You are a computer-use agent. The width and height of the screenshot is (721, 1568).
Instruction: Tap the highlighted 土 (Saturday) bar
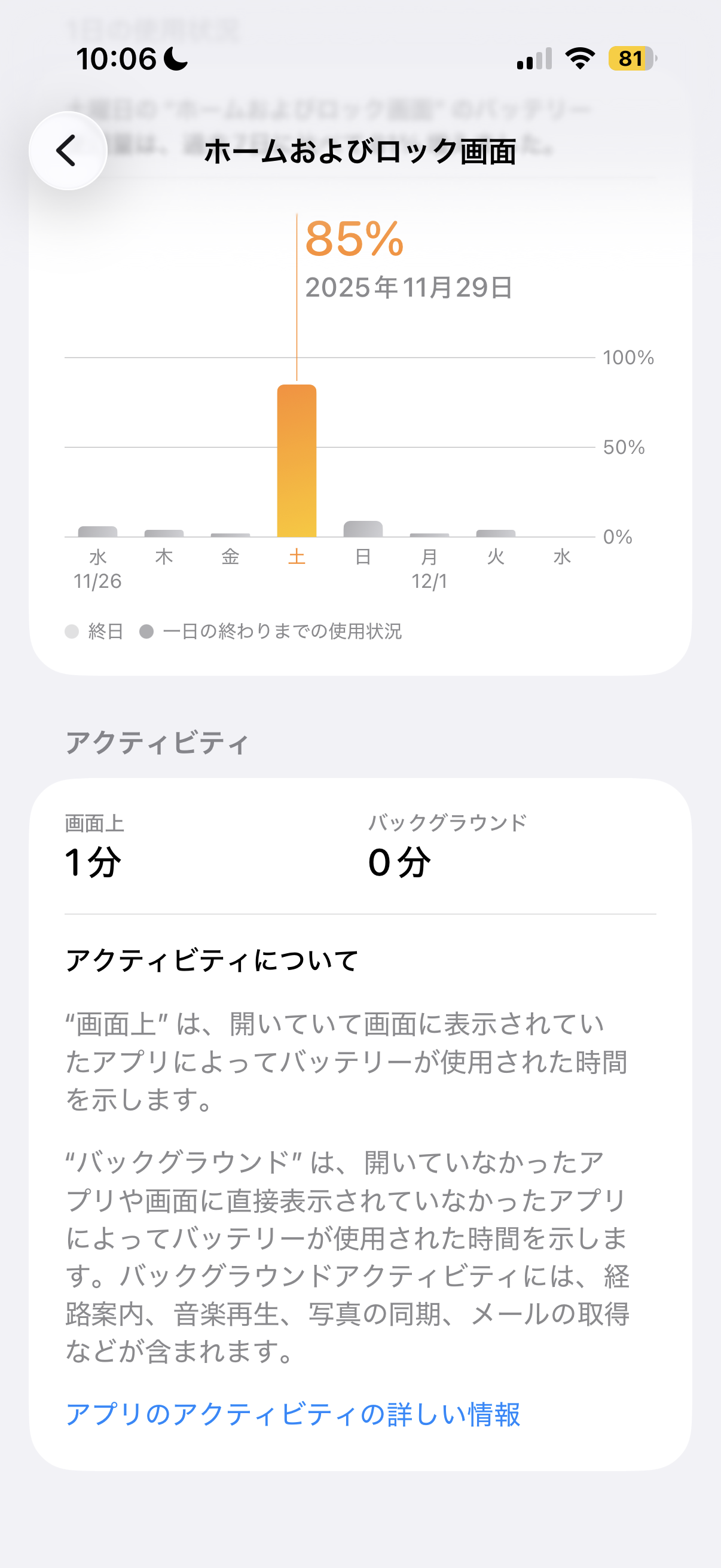coord(297,461)
